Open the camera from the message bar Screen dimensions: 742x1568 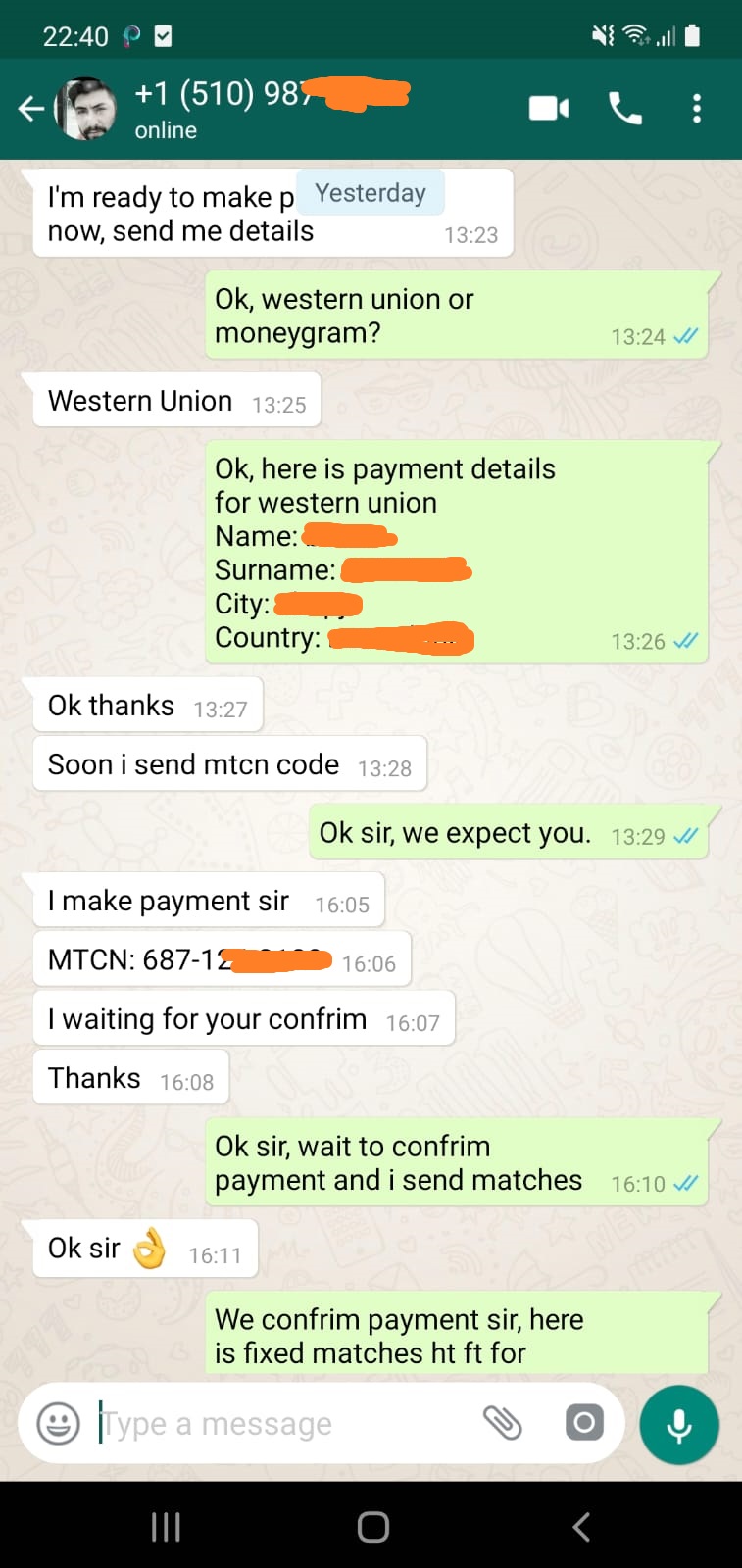[584, 1422]
